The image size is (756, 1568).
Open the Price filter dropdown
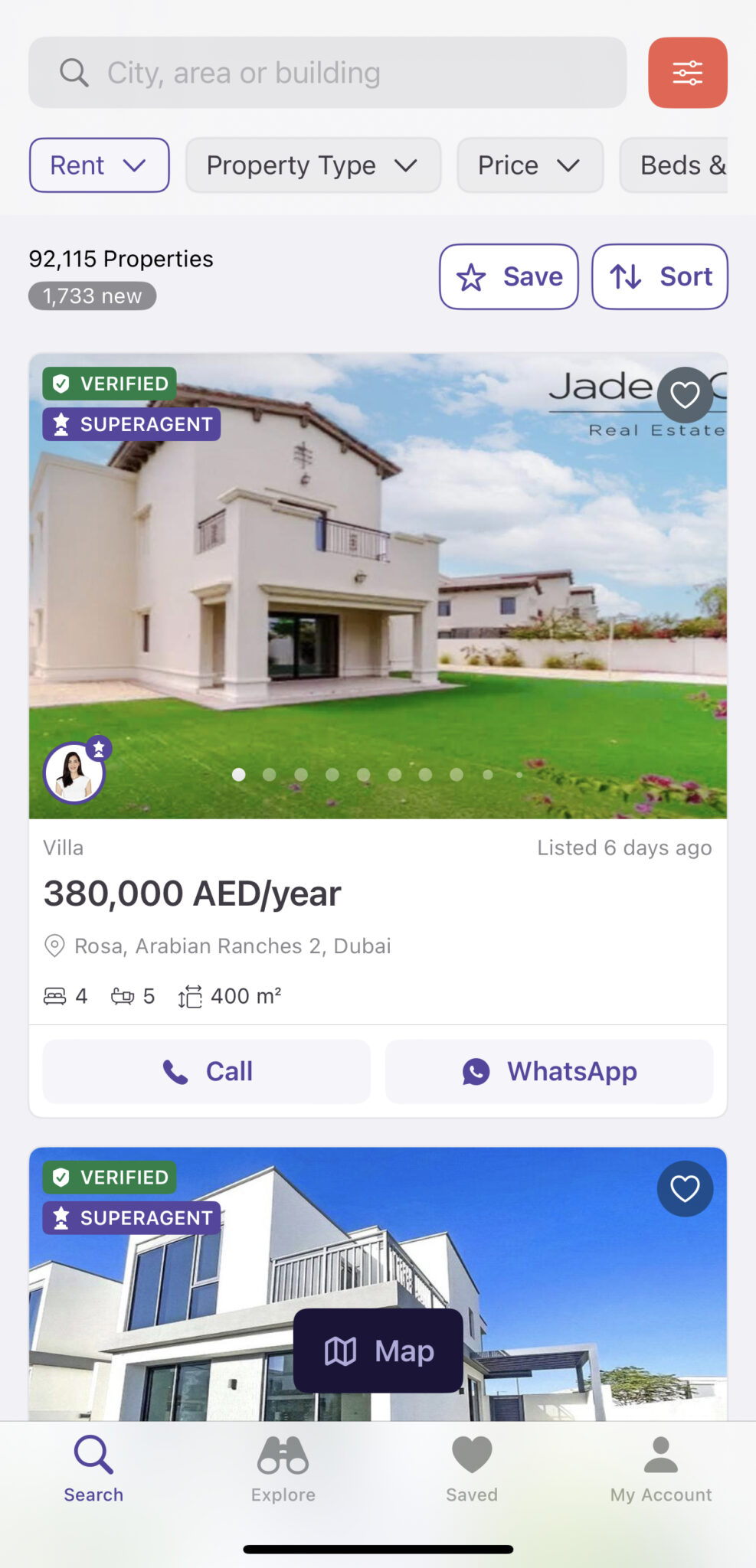click(x=529, y=165)
